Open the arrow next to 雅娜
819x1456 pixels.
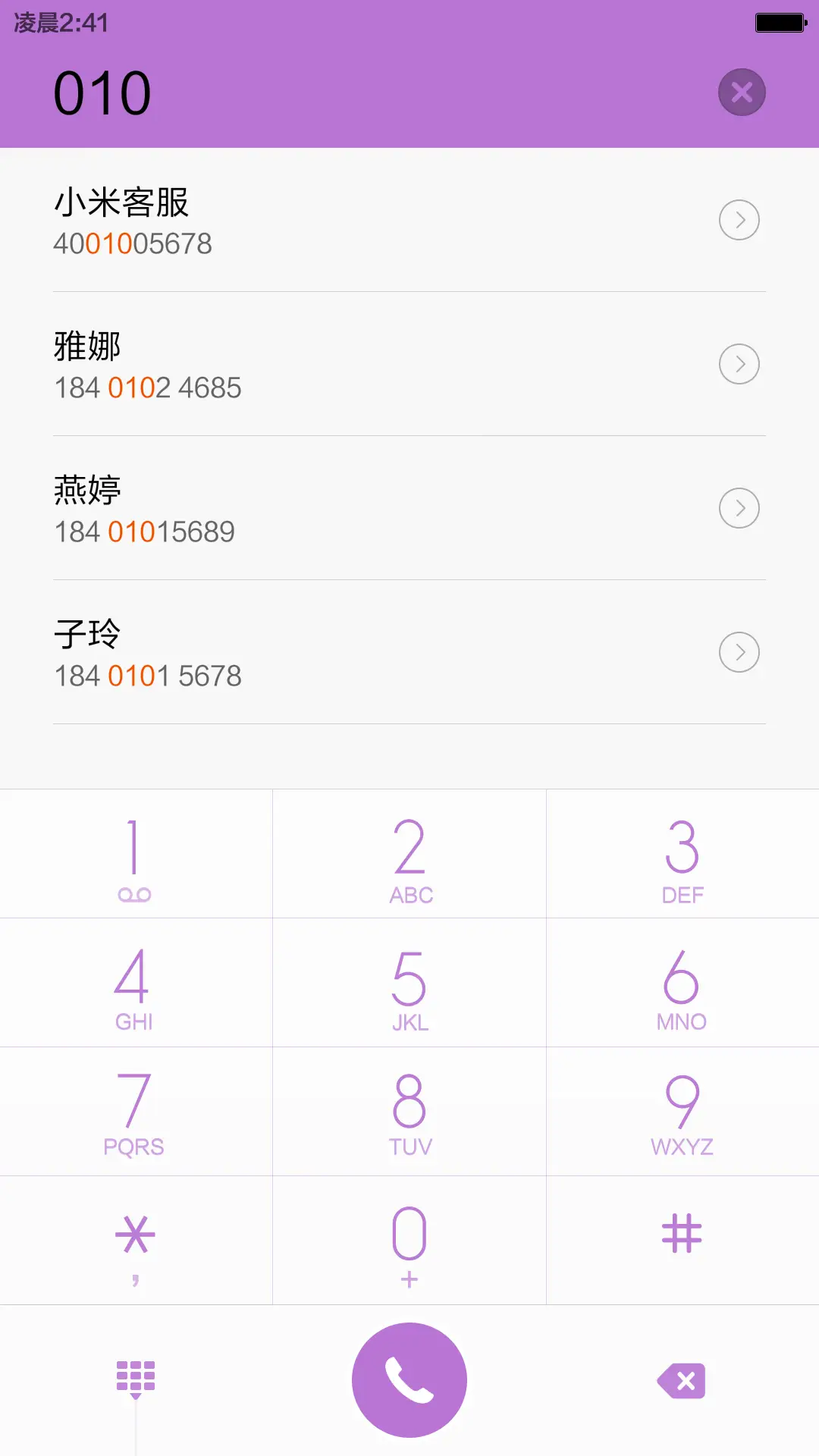[x=739, y=364]
